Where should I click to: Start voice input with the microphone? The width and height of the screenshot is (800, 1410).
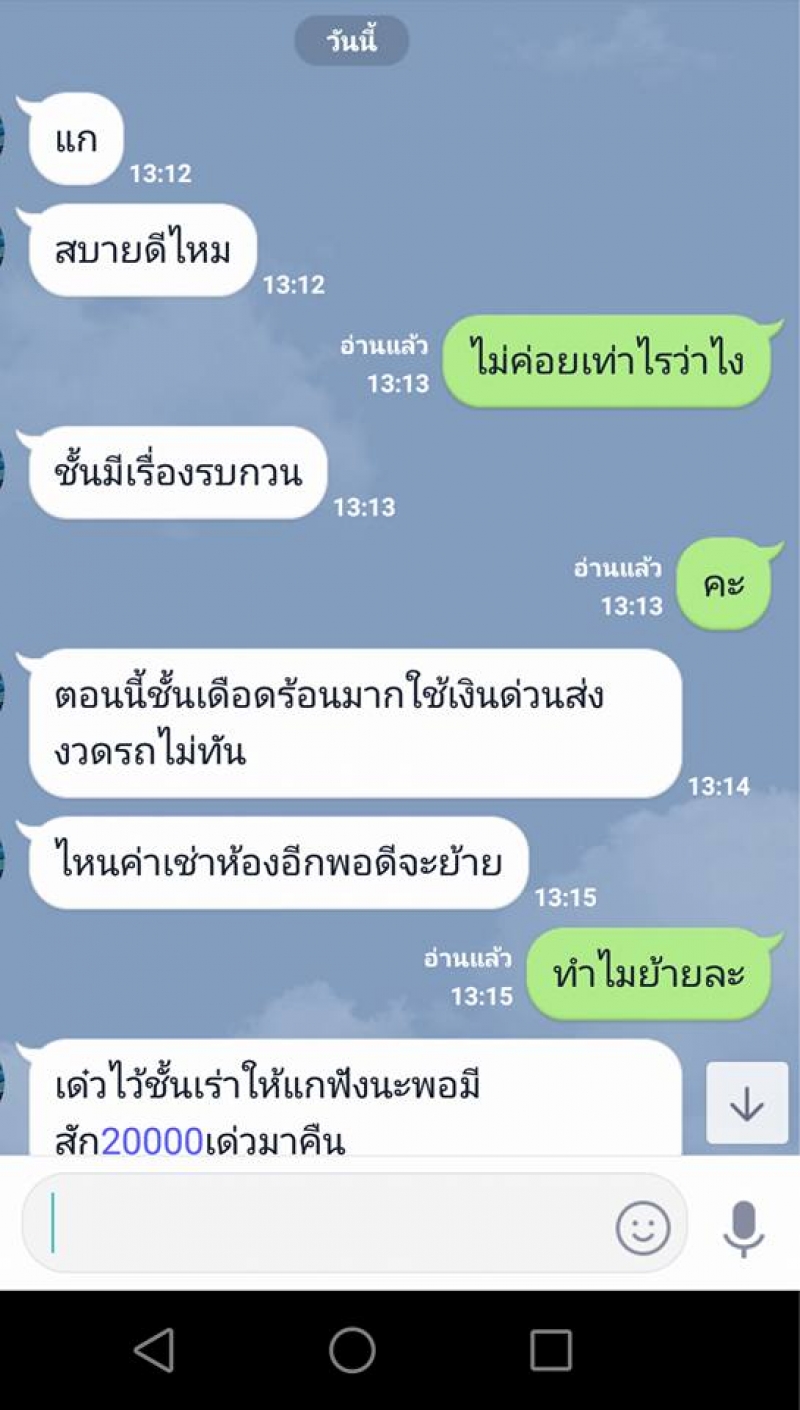pyautogui.click(x=742, y=1228)
